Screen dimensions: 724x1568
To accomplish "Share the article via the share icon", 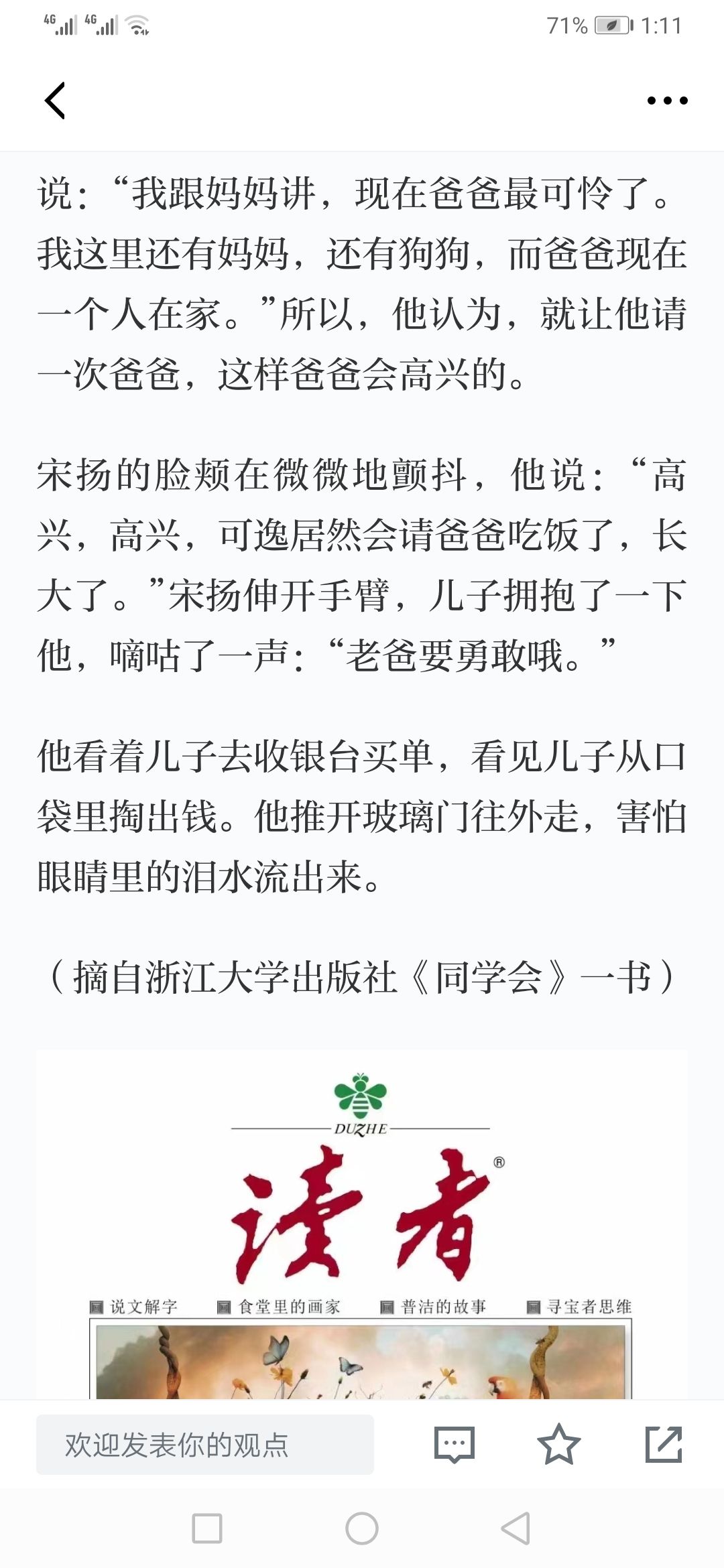I will [x=664, y=1444].
